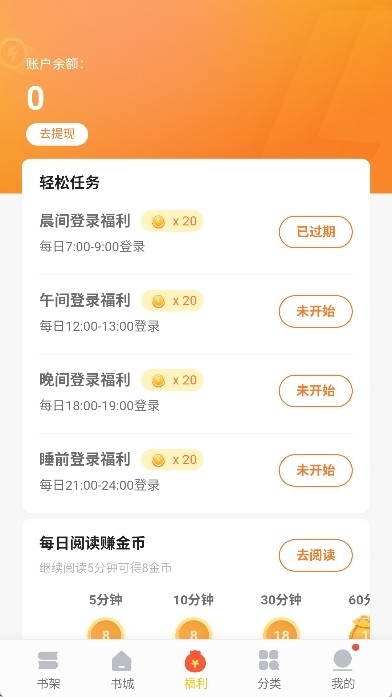Tap 已过期 for the morning login bonus
This screenshot has height=697, width=392.
316,232
